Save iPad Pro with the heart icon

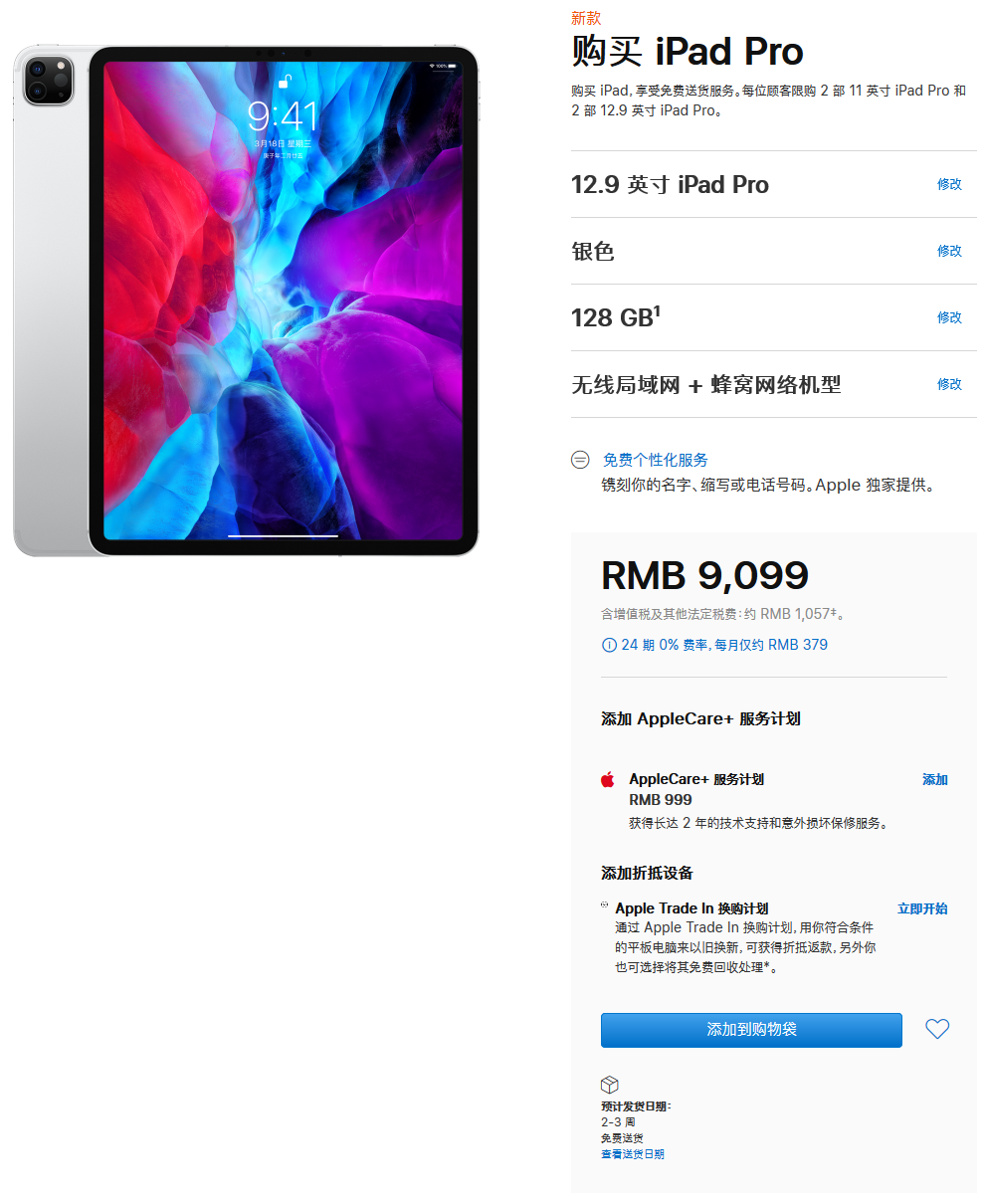937,1029
